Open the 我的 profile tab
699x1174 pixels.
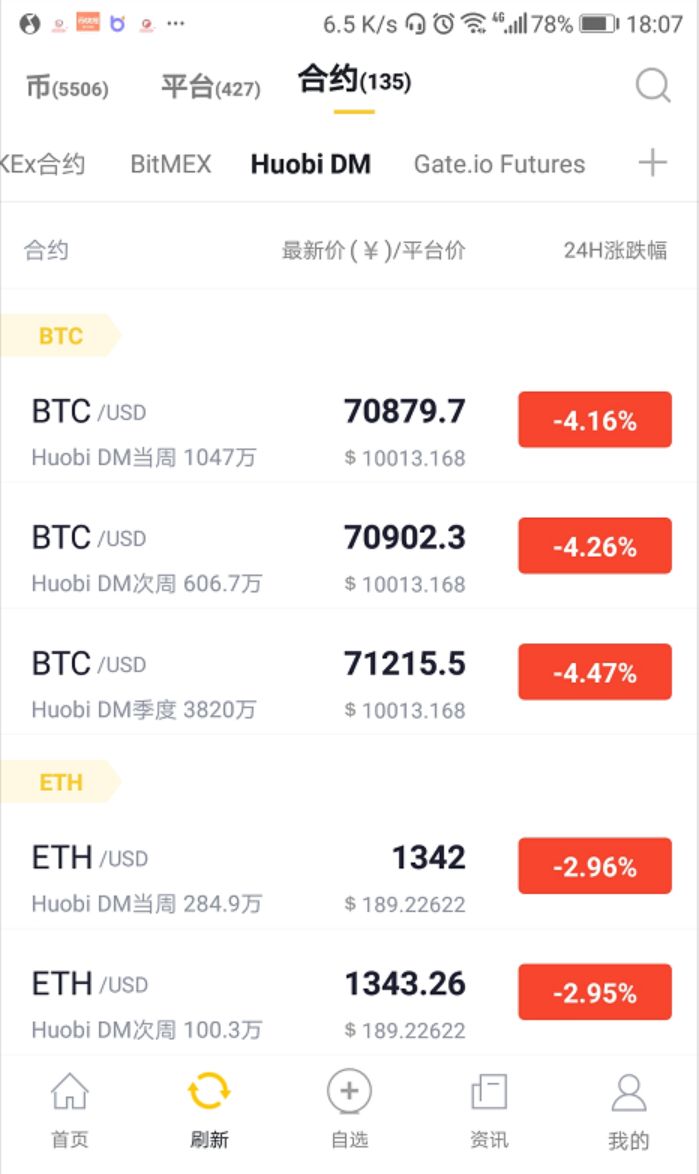click(x=628, y=1110)
